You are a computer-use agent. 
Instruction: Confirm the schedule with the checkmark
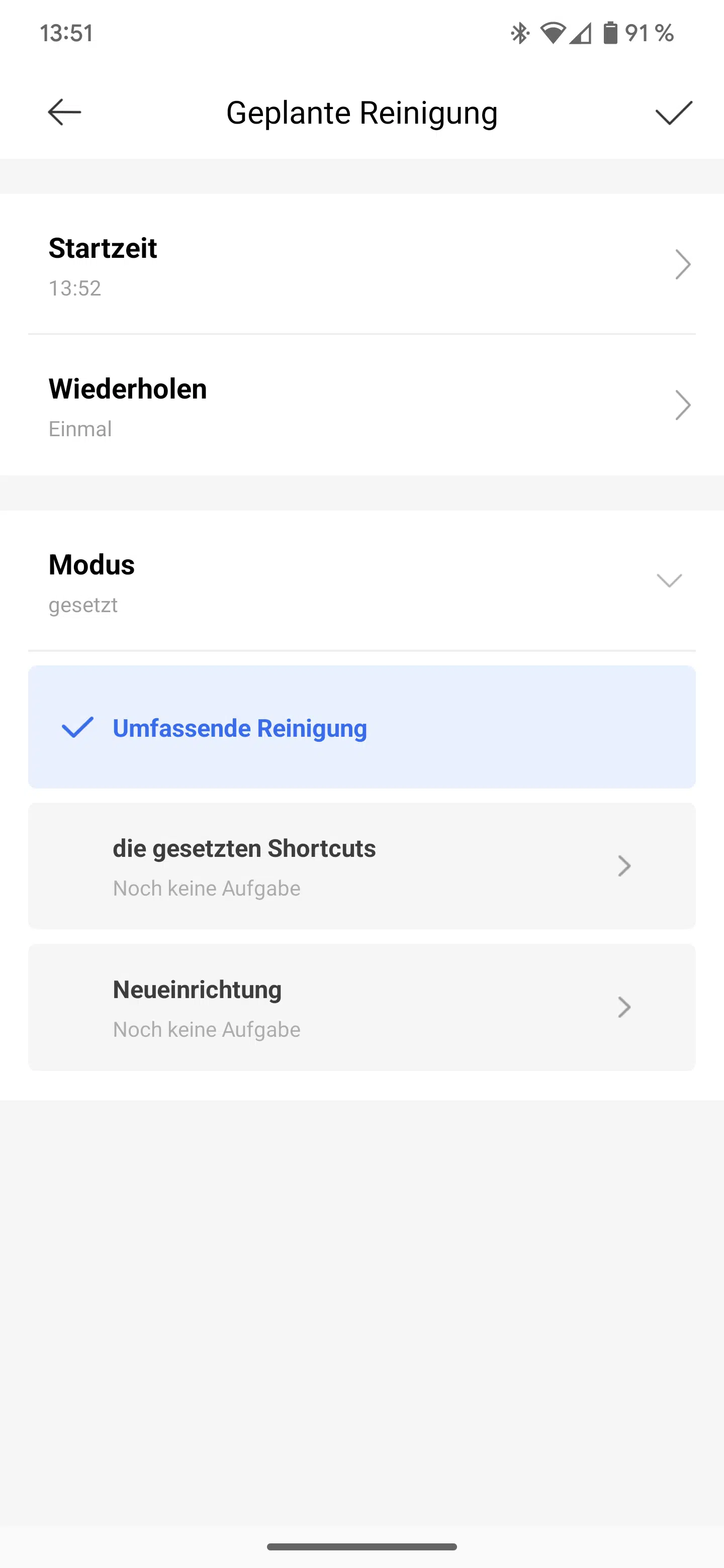673,113
